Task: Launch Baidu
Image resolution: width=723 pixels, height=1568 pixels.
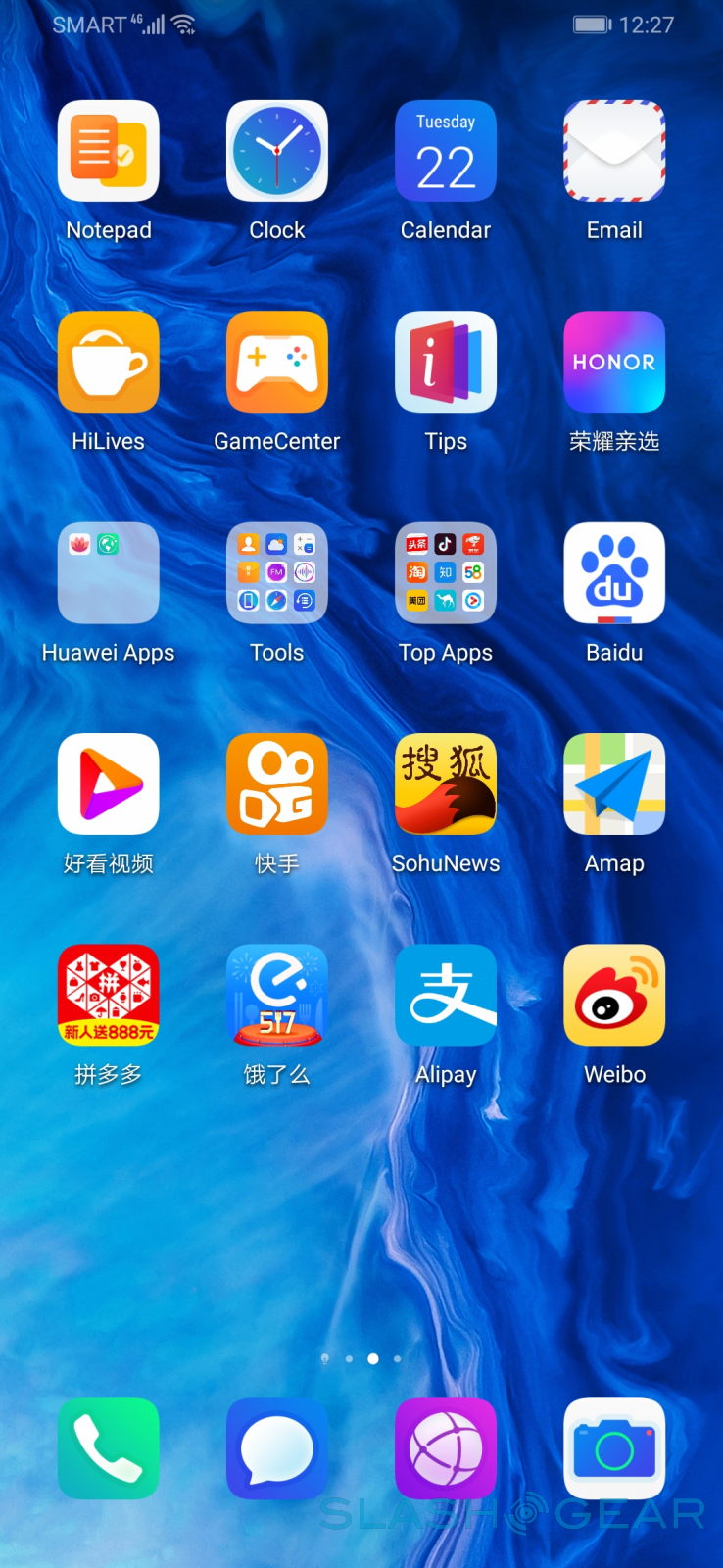Action: pos(614,573)
